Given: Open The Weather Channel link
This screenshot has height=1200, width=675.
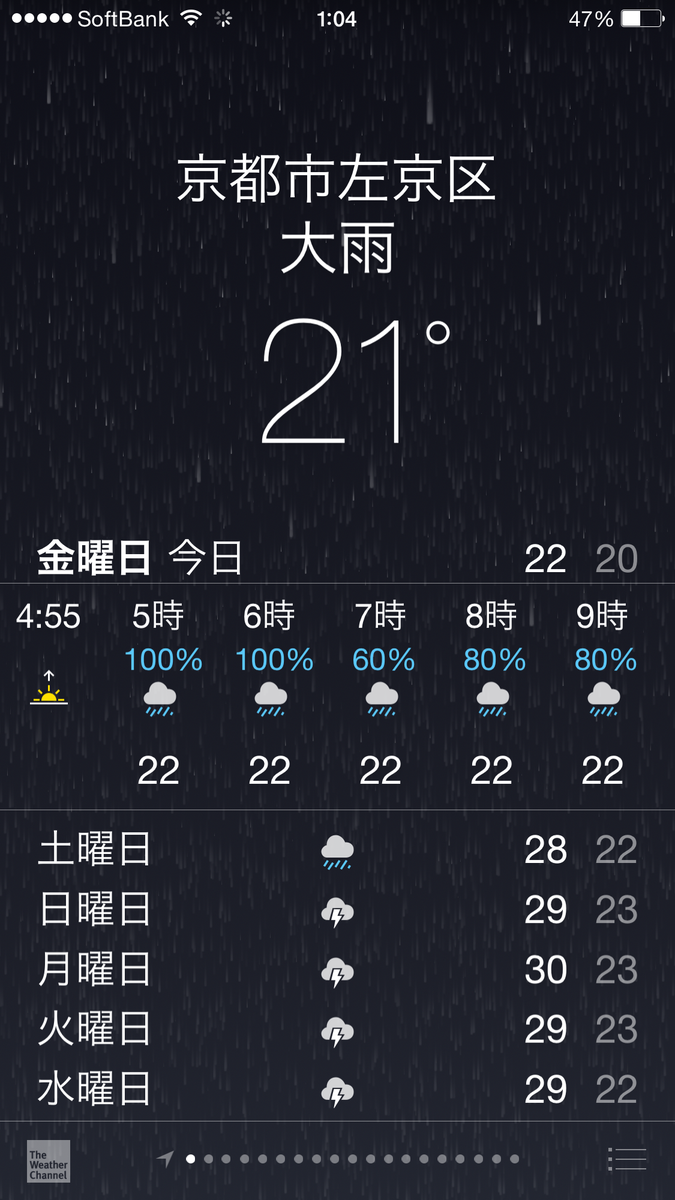Looking at the screenshot, I should coord(48,1161).
